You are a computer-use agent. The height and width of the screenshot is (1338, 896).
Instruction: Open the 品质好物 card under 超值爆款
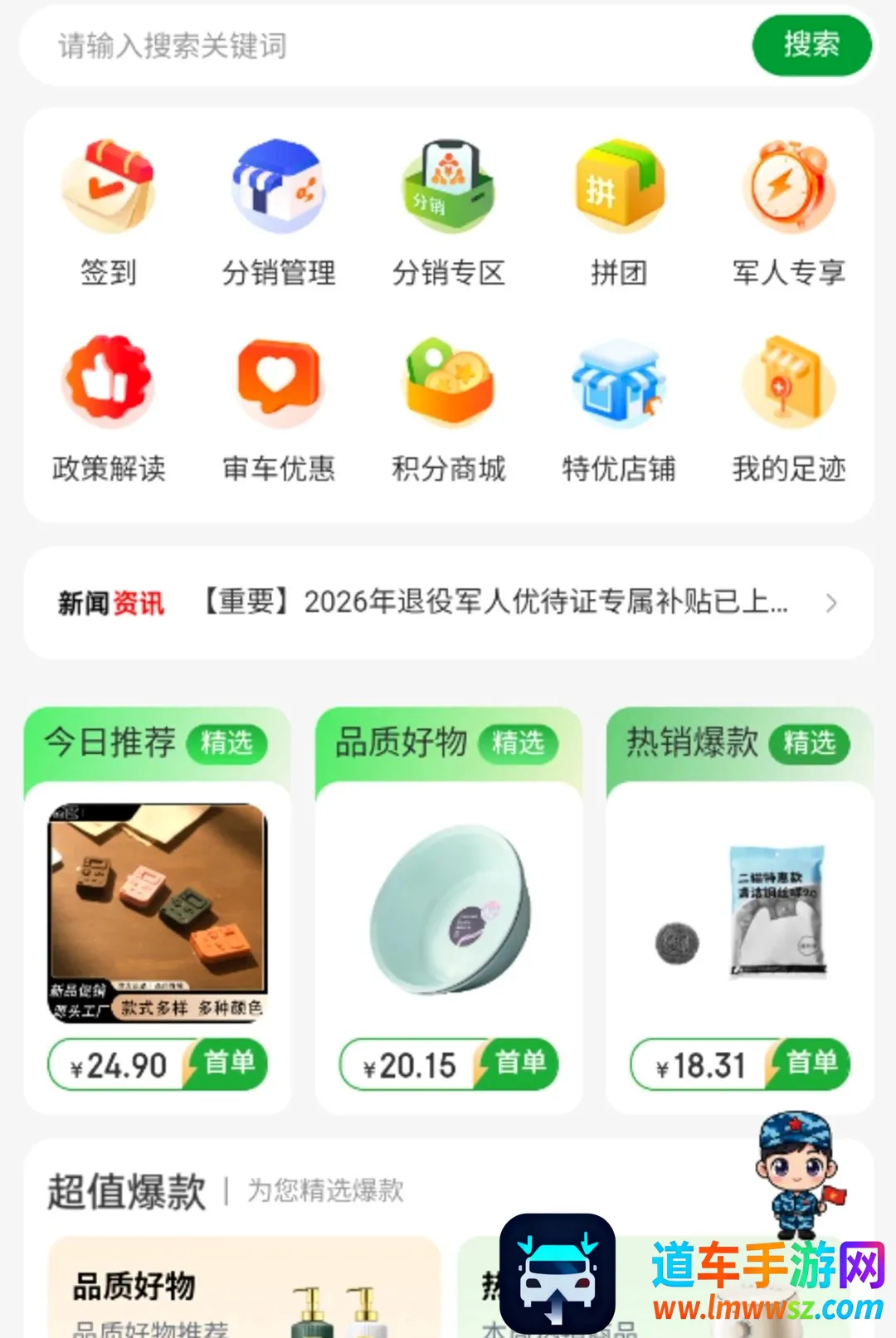[244, 1287]
